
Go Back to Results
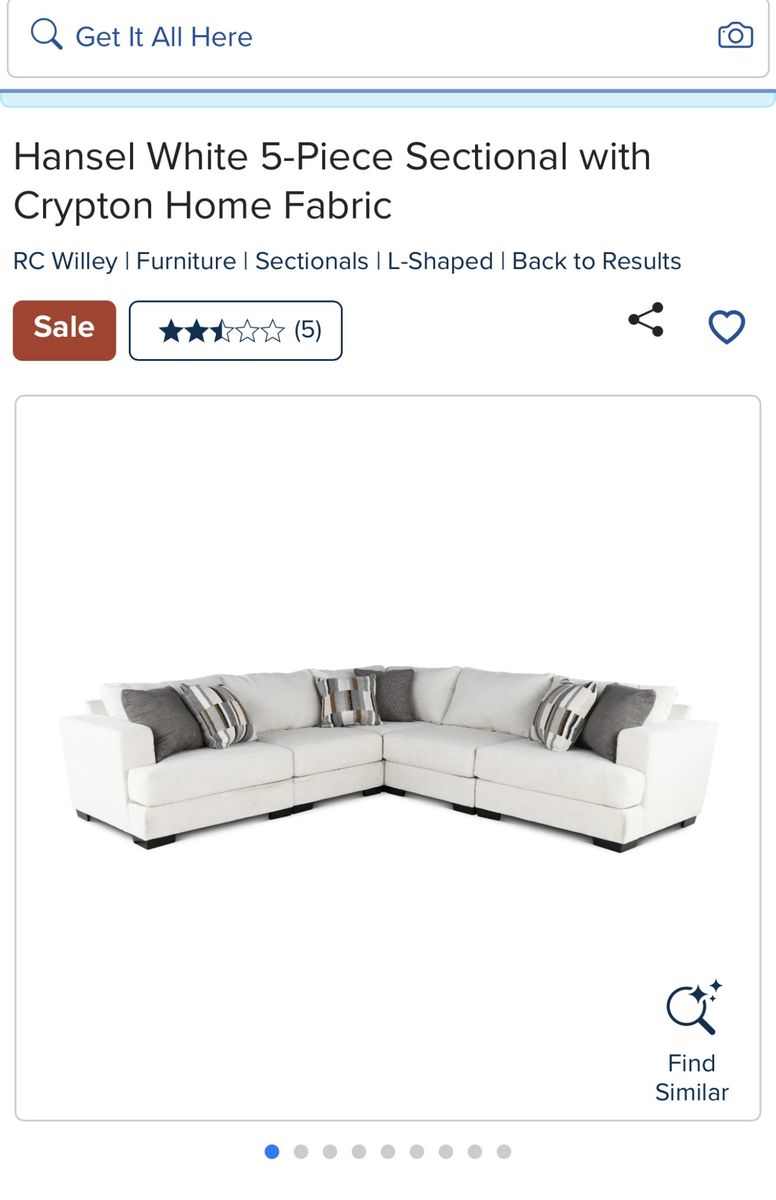pos(597,261)
